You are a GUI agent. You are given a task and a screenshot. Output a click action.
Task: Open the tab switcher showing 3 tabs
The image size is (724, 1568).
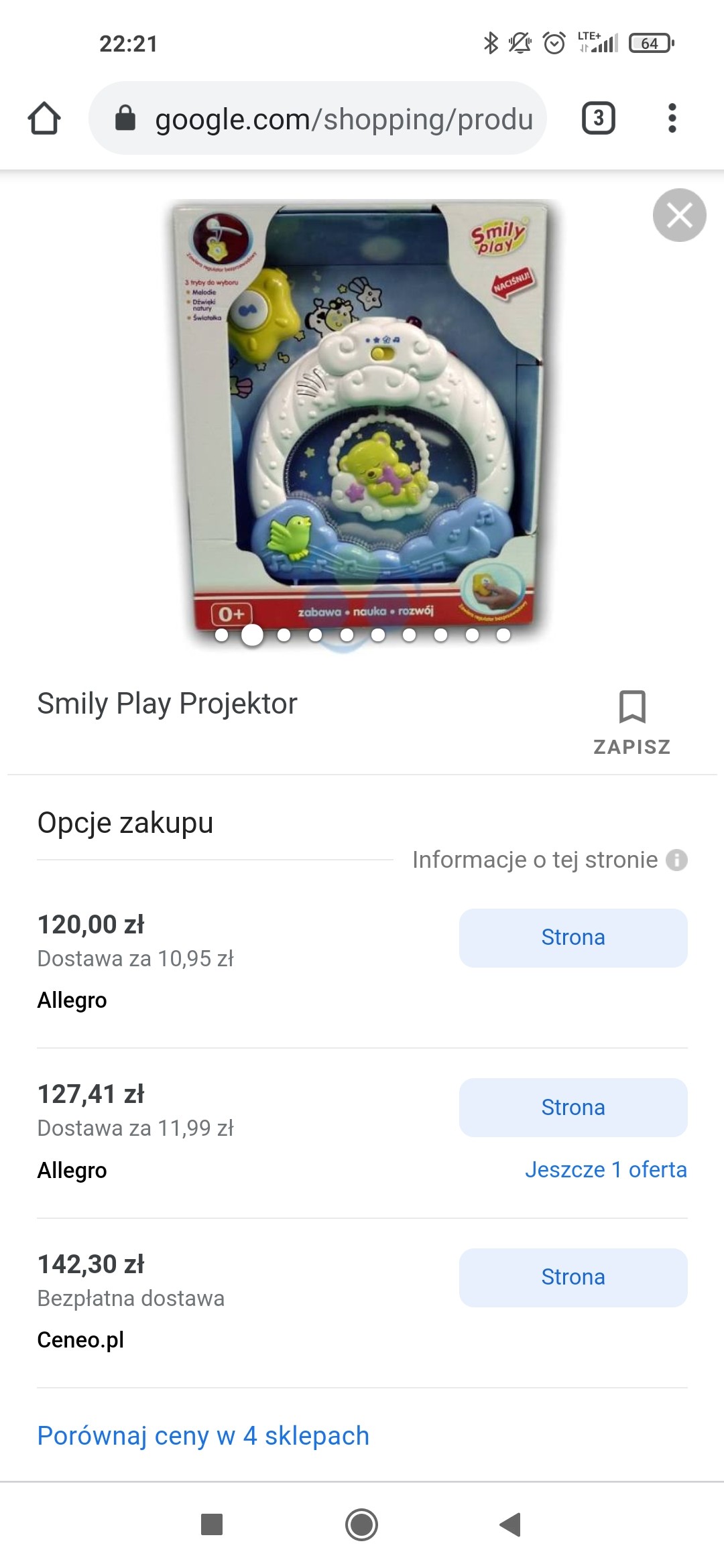598,119
